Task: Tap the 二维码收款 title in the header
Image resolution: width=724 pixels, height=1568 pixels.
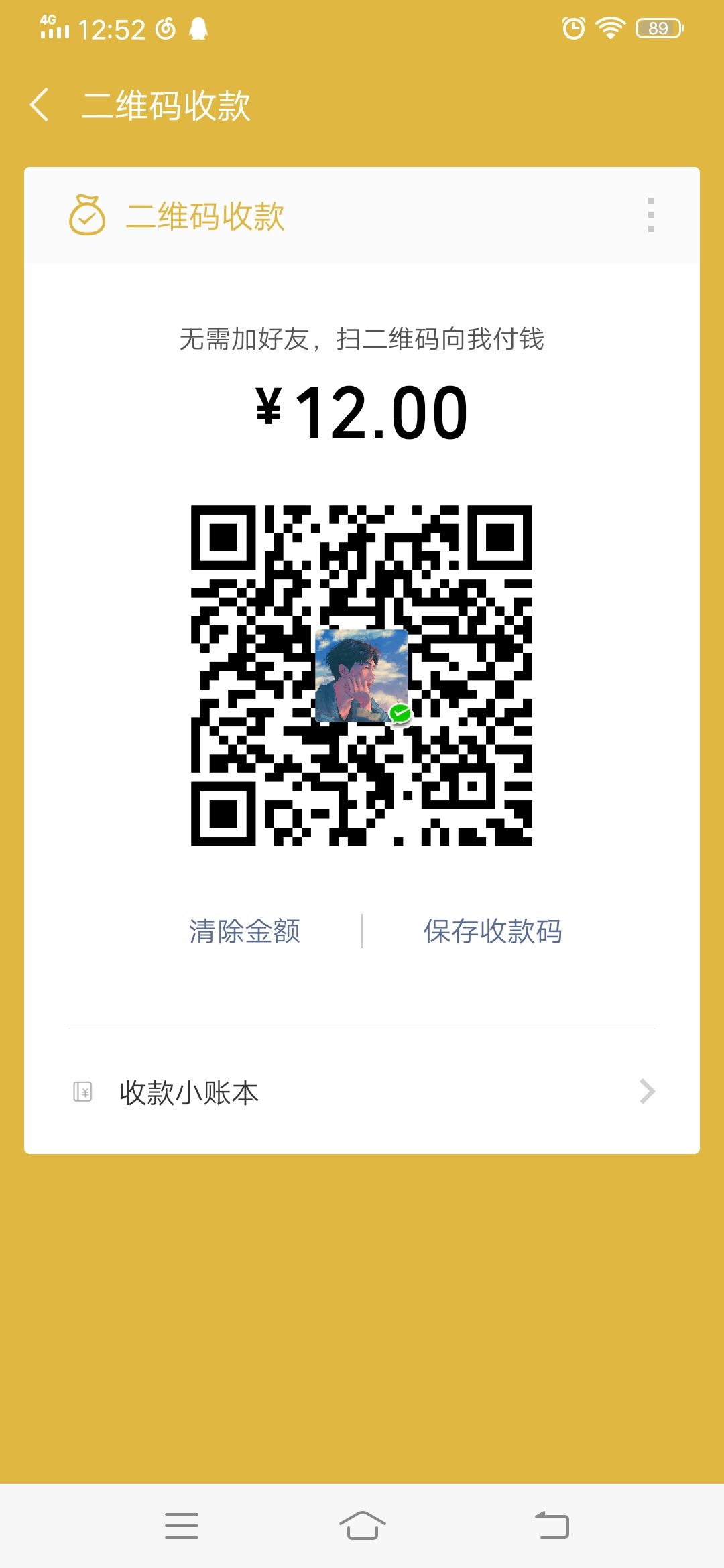Action: coord(168,104)
